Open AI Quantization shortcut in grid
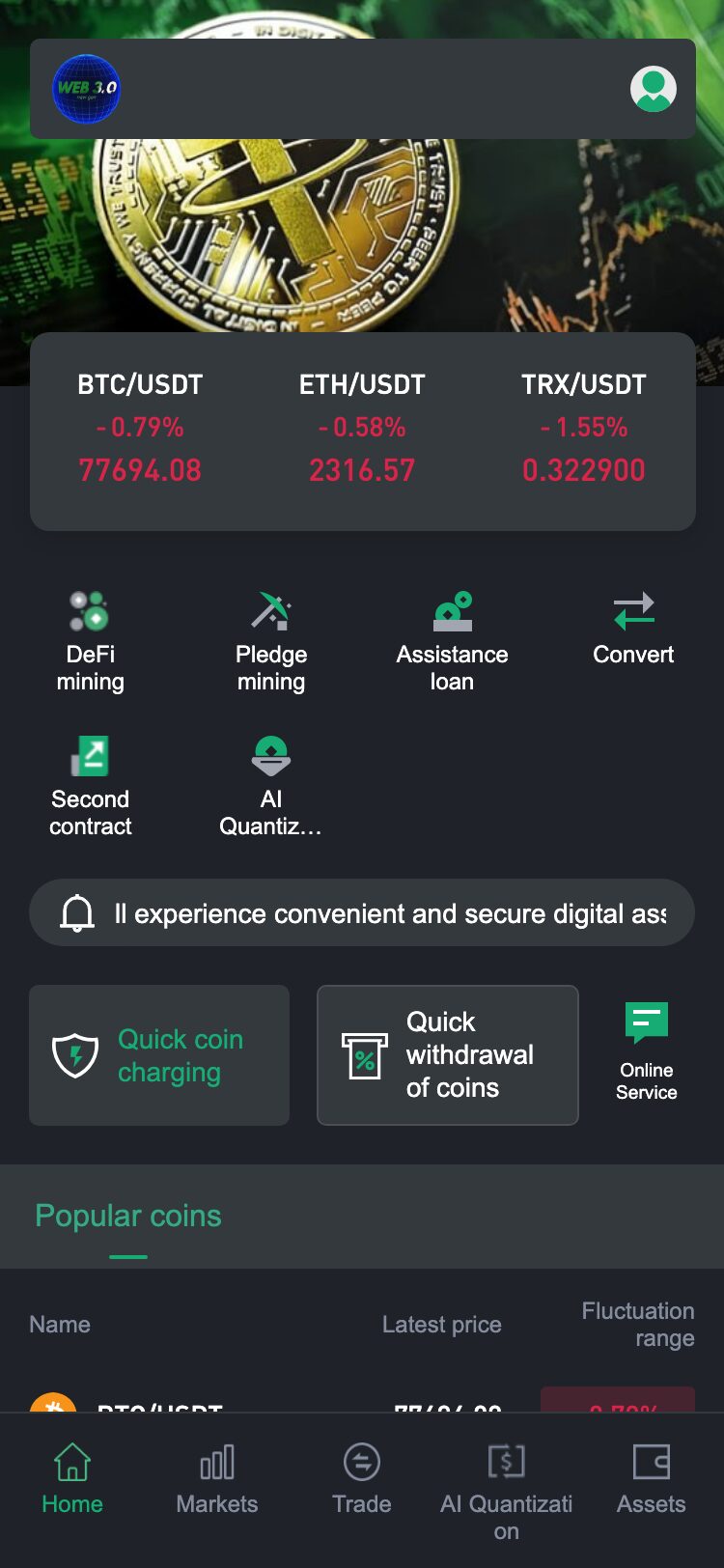The width and height of the screenshot is (724, 1568). pyautogui.click(x=271, y=785)
